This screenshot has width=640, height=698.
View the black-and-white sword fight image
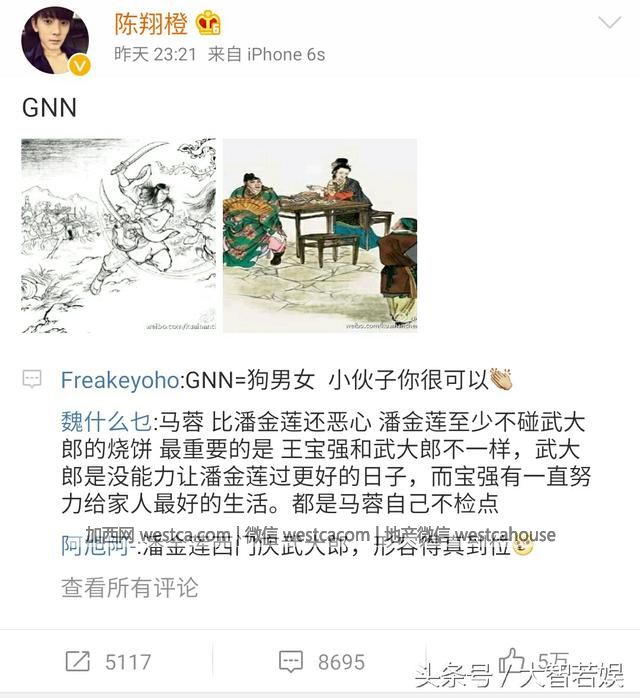pos(118,236)
